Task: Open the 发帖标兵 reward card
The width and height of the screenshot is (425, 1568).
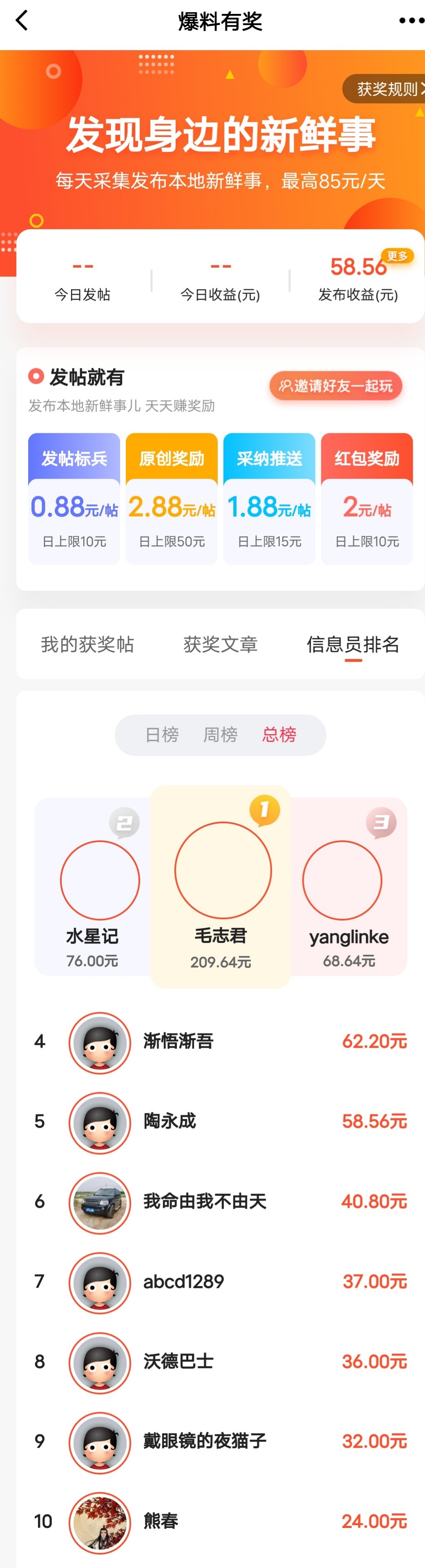Action: coord(74,499)
